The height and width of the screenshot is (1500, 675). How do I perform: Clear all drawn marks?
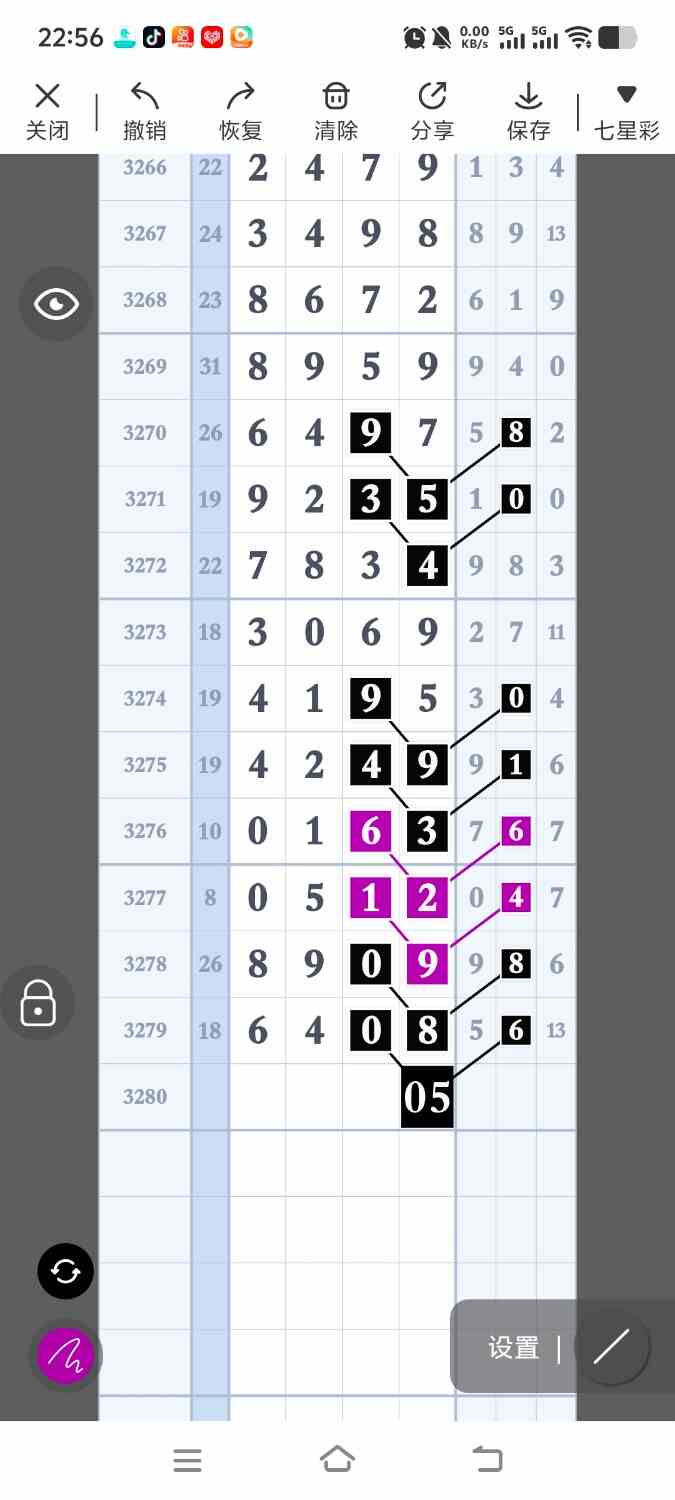coord(336,111)
